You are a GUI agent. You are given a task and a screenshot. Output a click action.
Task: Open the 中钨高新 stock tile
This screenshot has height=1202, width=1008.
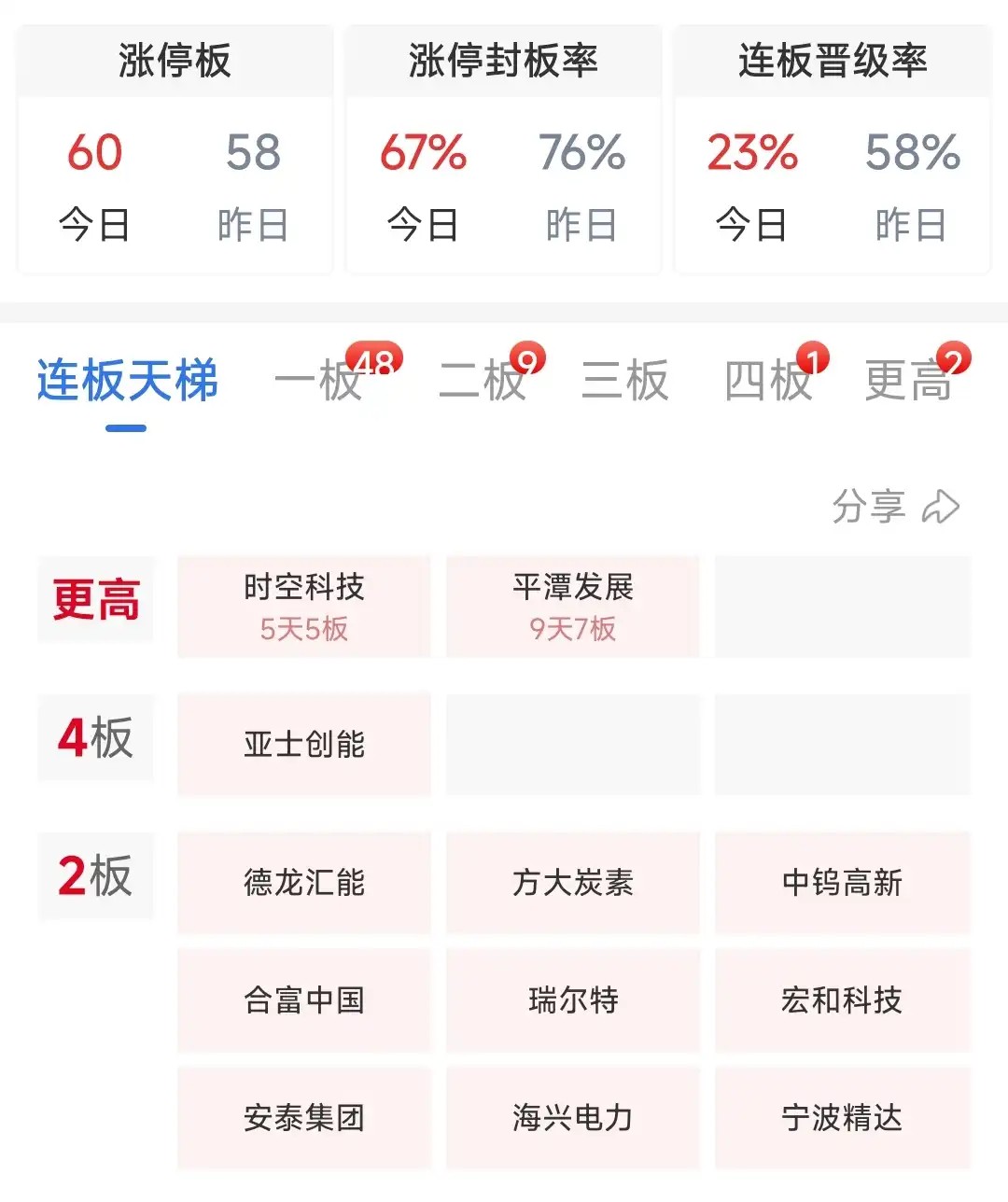click(842, 883)
